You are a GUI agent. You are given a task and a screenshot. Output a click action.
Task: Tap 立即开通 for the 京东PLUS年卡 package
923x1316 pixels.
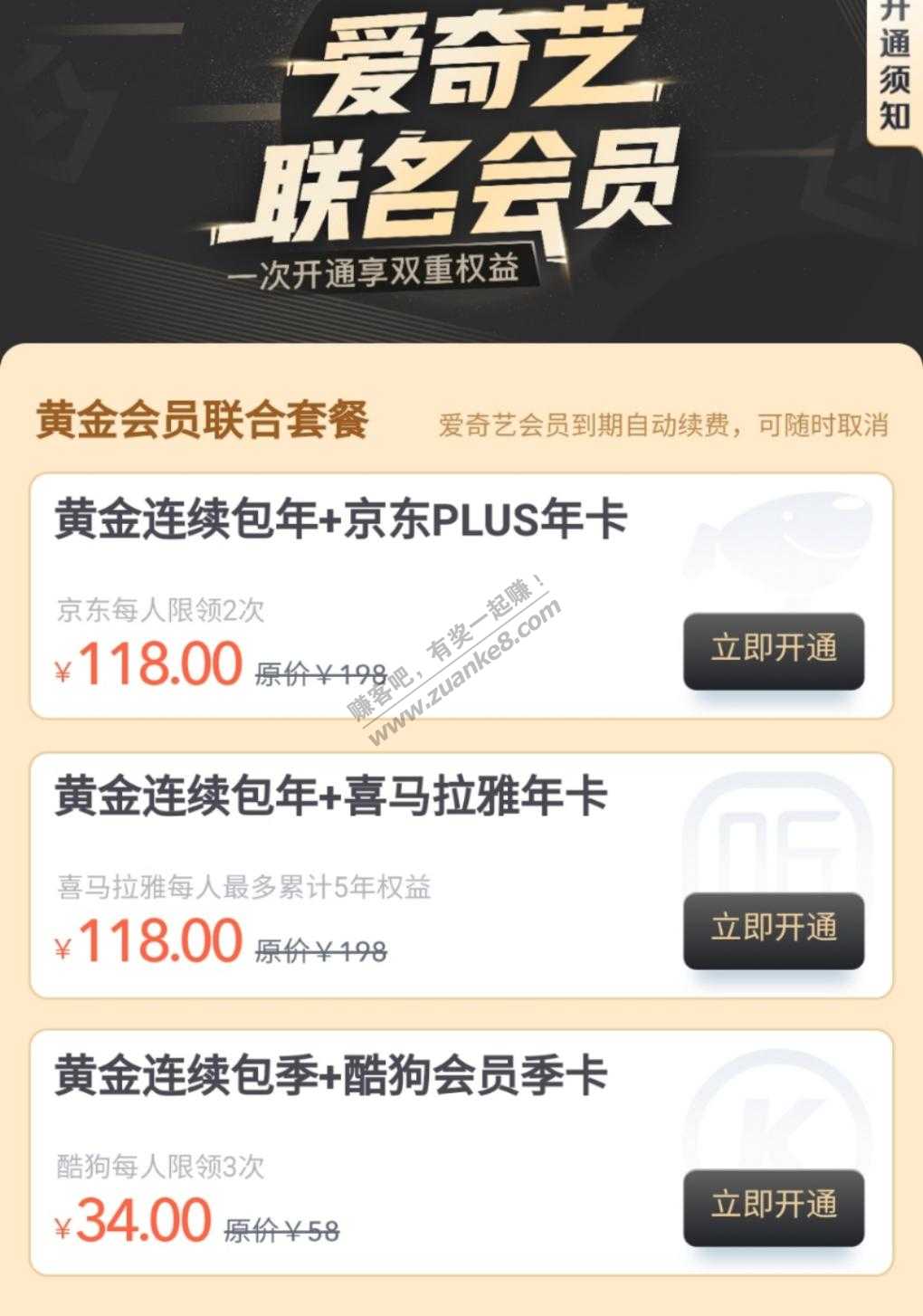[774, 651]
